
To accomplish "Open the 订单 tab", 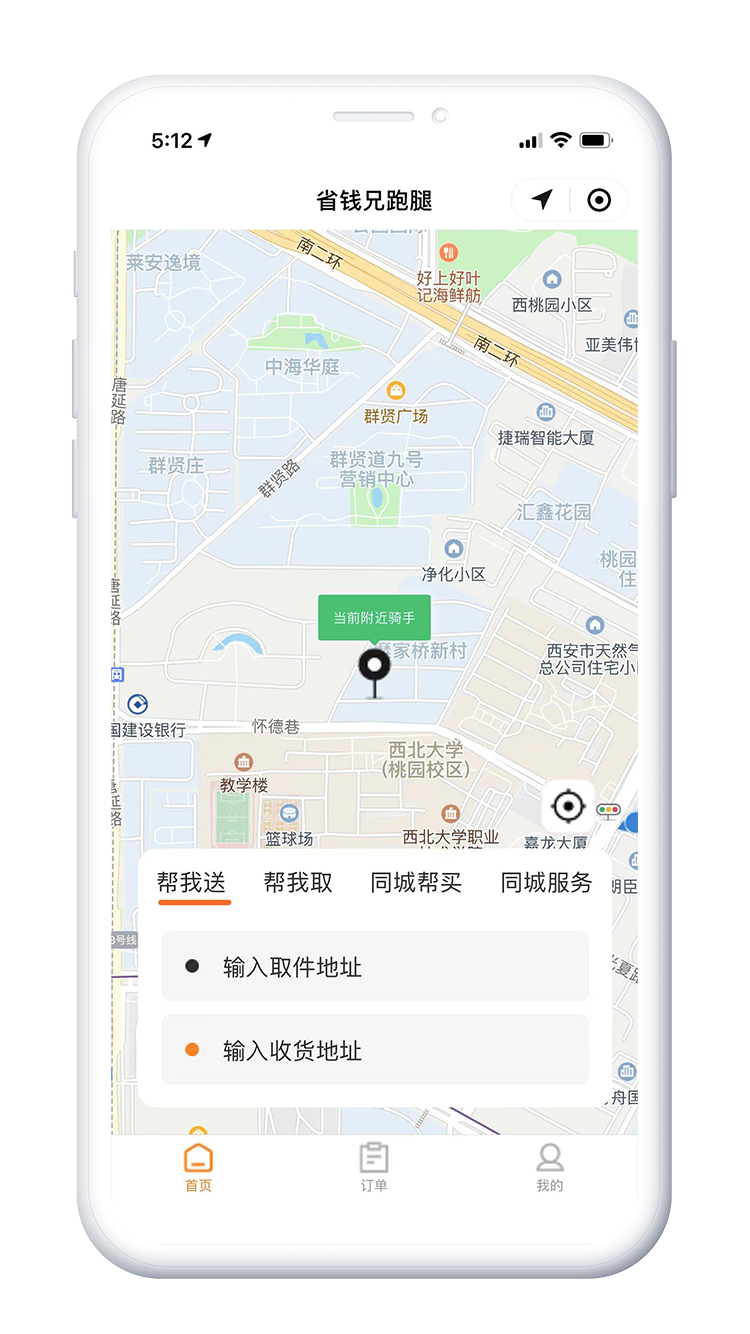I will pyautogui.click(x=374, y=1168).
